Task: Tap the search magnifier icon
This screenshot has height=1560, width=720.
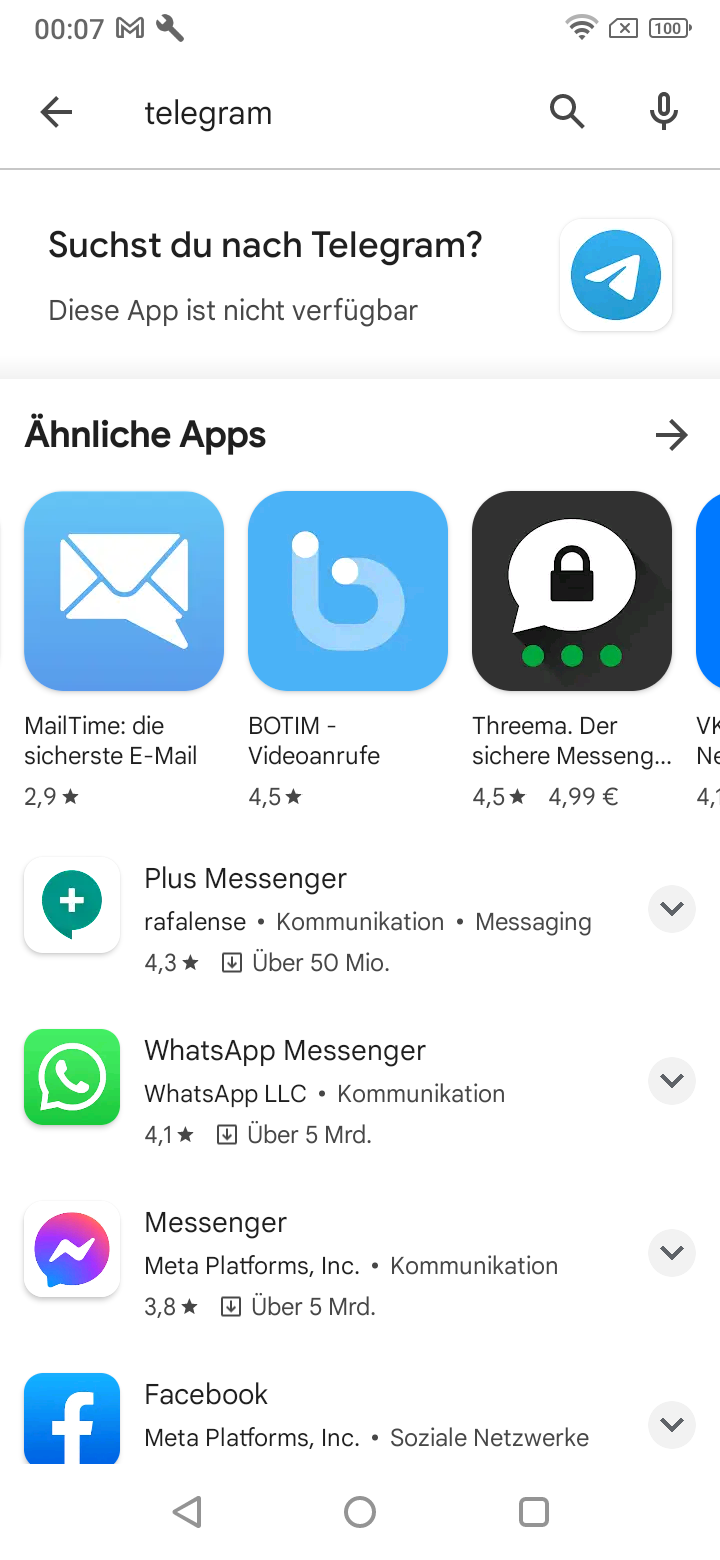Action: point(567,113)
